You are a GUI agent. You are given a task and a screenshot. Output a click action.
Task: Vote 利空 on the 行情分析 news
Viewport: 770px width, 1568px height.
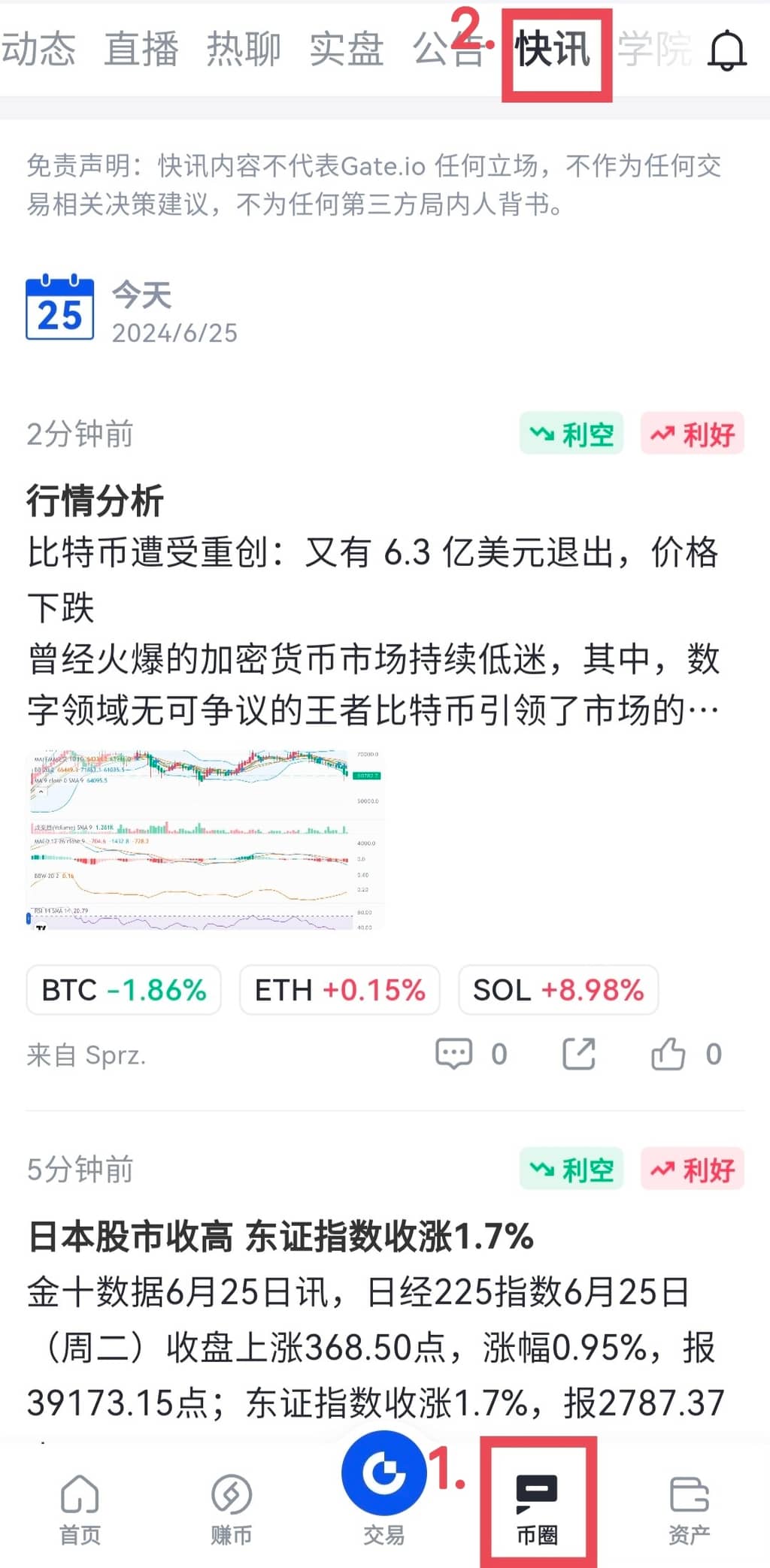(x=571, y=434)
